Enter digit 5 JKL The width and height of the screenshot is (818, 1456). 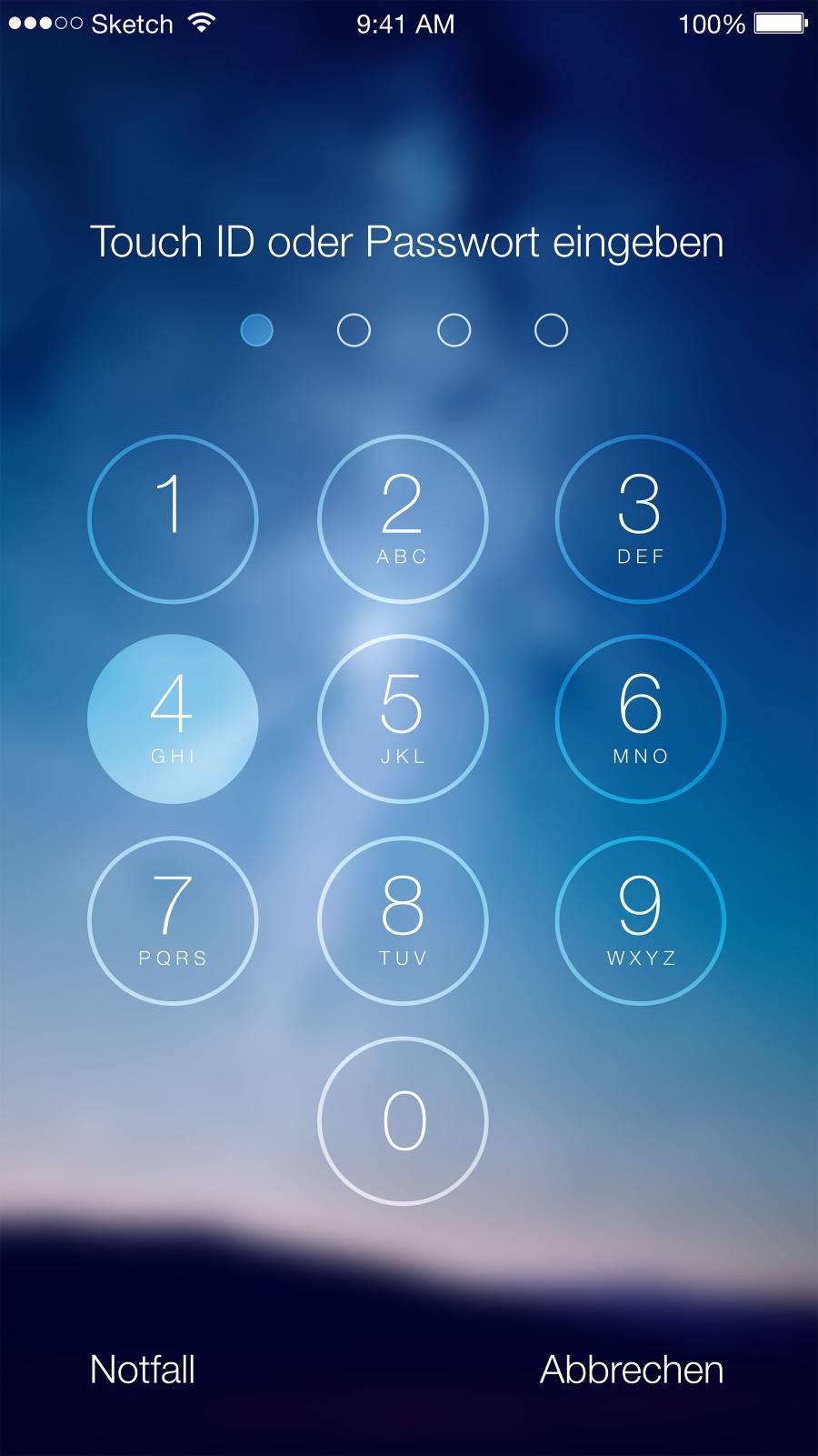403,719
